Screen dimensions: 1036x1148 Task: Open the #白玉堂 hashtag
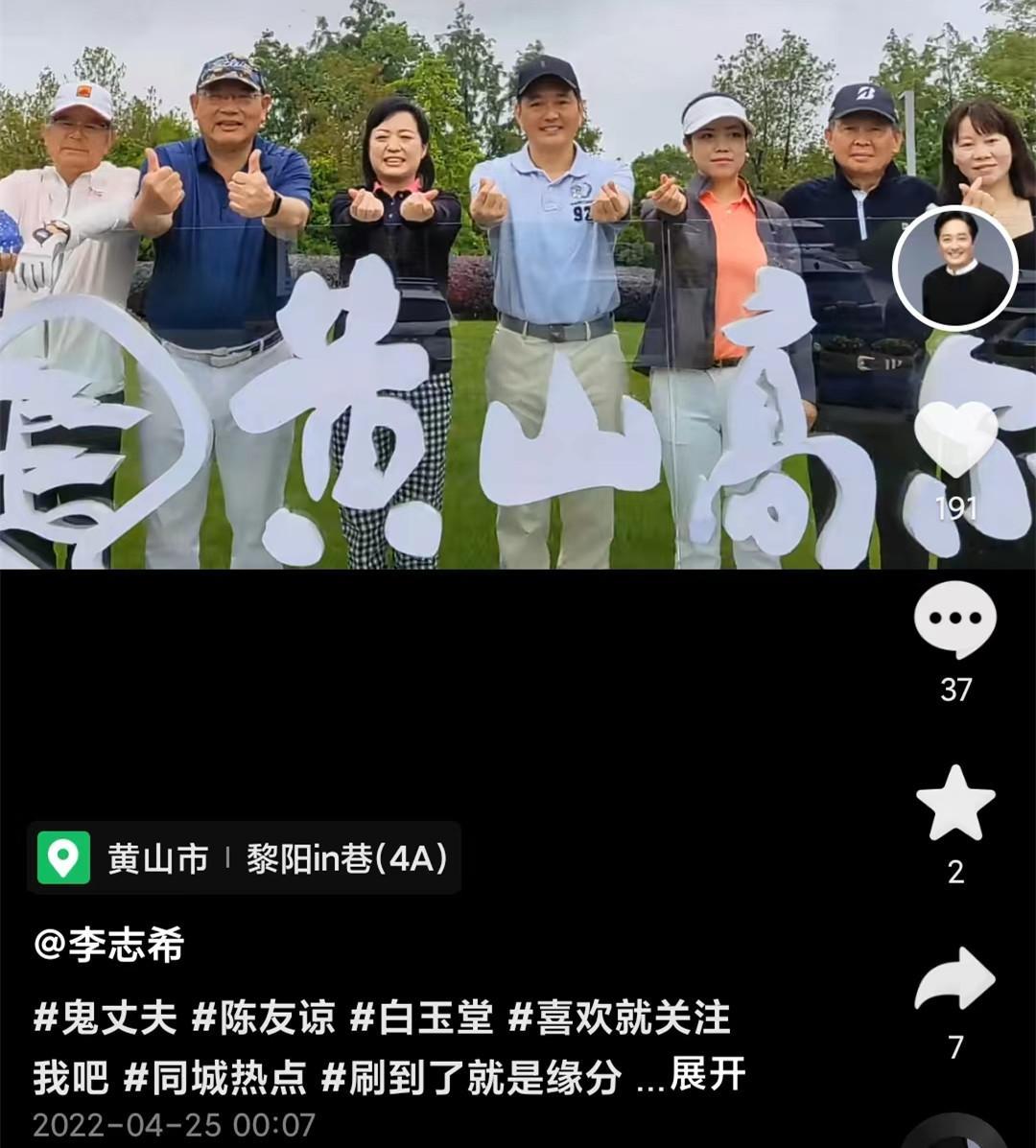422,1018
